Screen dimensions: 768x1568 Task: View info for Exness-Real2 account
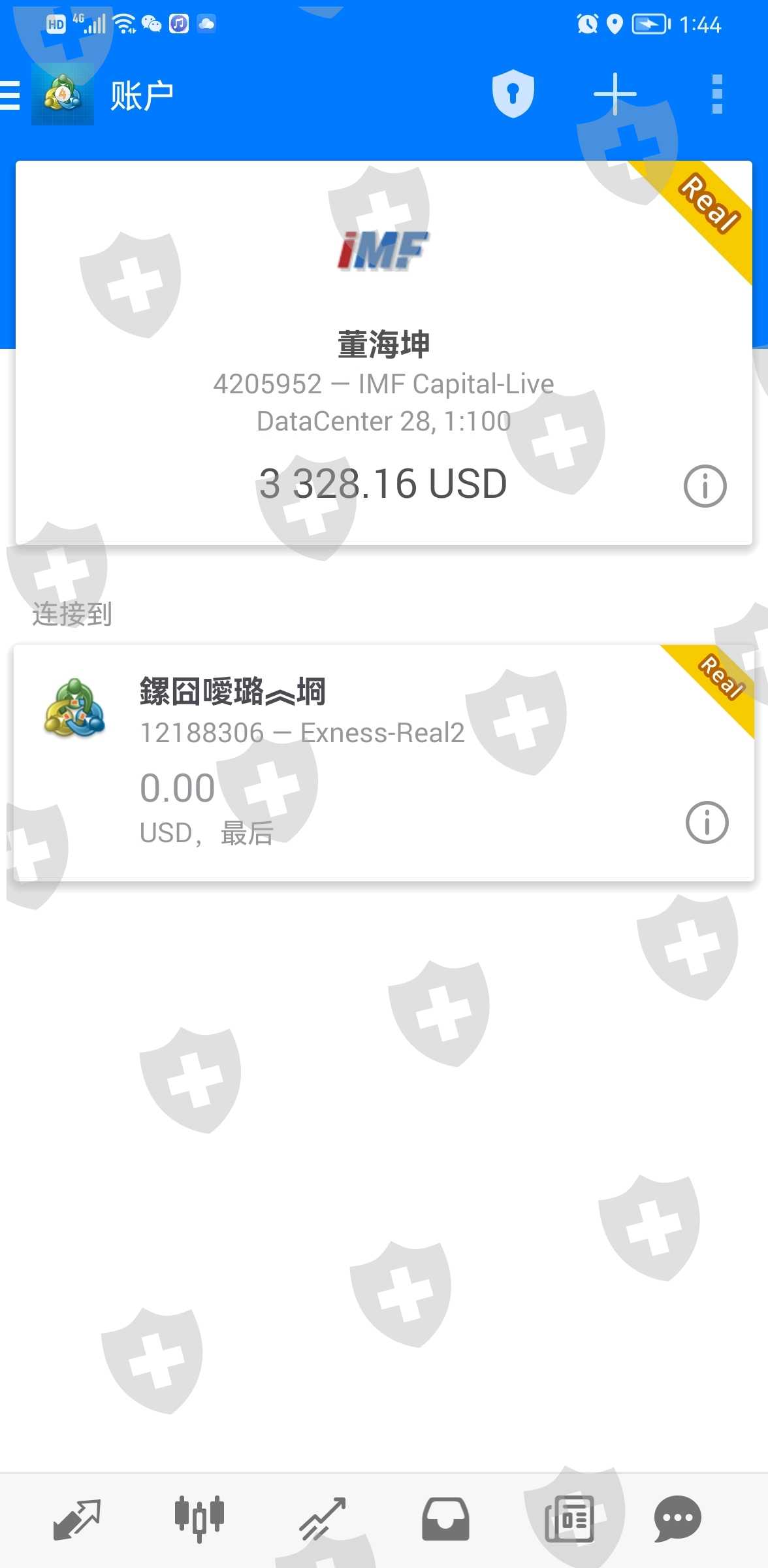point(707,823)
